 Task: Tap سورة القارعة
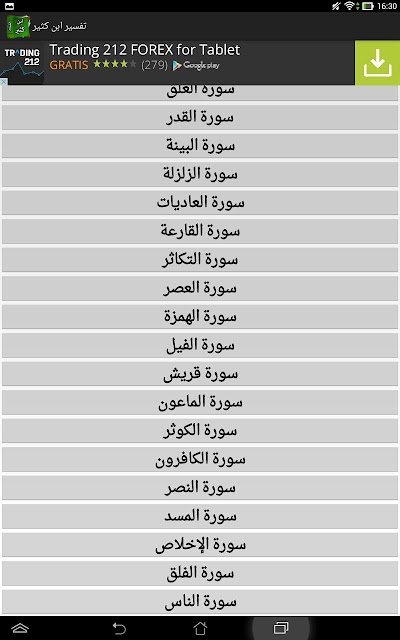(x=200, y=231)
